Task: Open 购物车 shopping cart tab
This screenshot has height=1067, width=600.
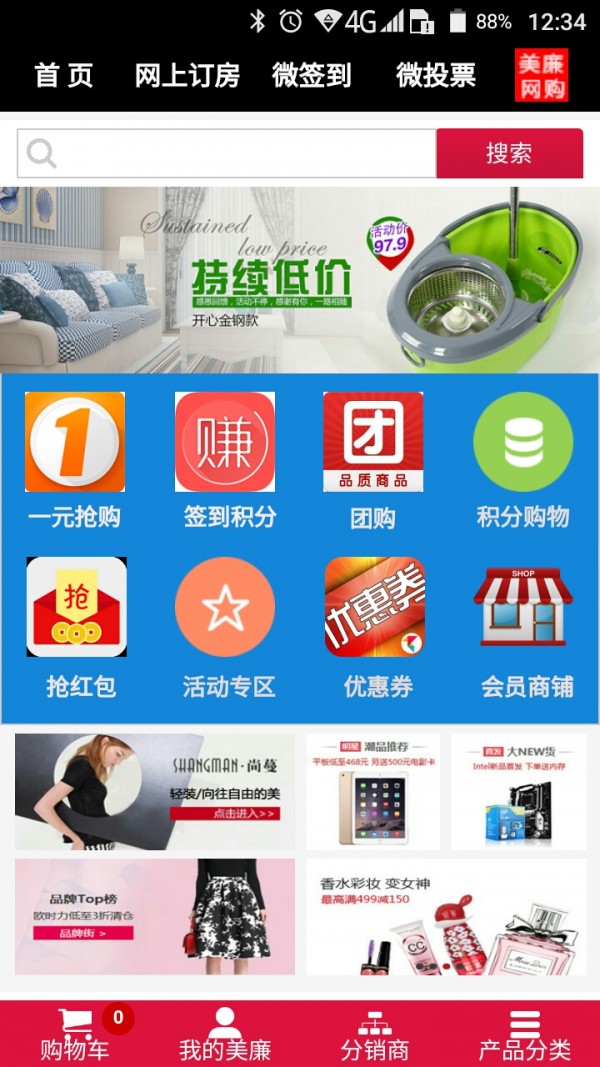Action: coord(75,1035)
